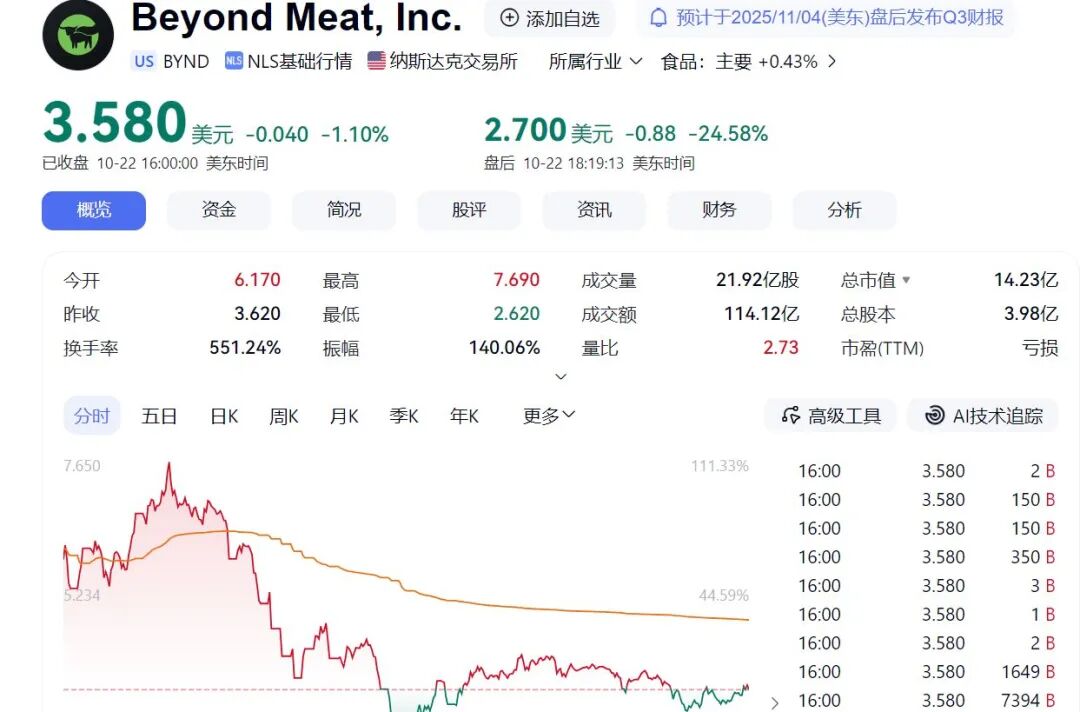The height and width of the screenshot is (712, 1080).
Task: Open the 股评 tab
Action: click(469, 210)
